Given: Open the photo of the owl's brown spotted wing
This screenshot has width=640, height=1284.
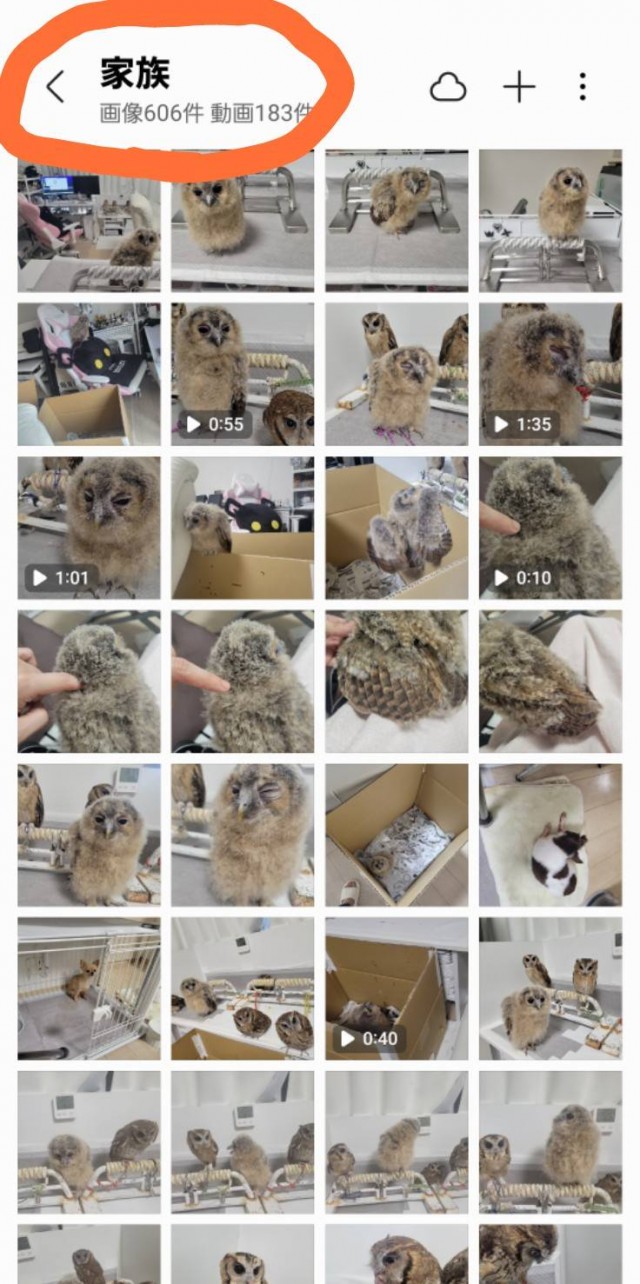Looking at the screenshot, I should [396, 681].
